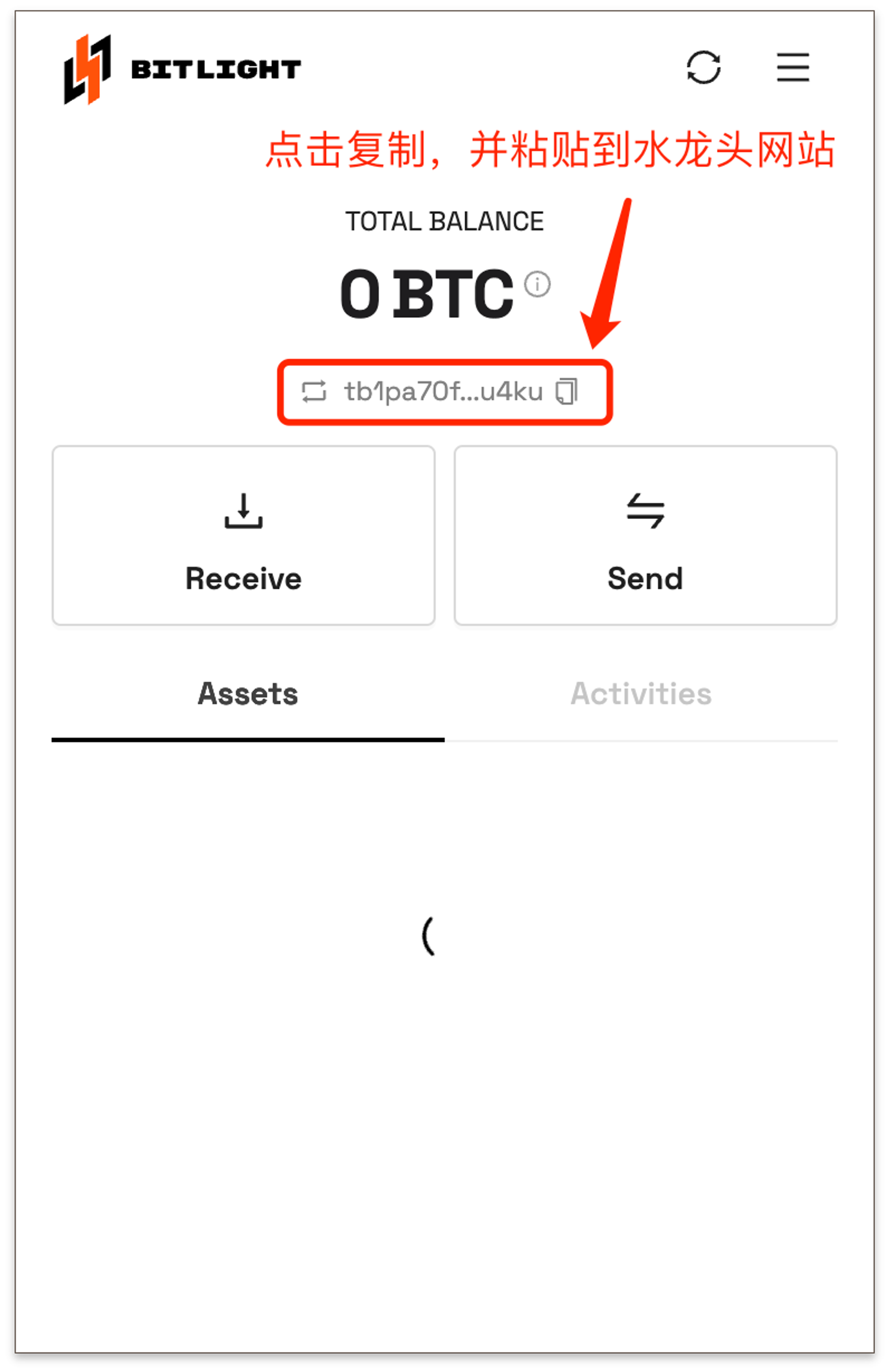Tap the total balance info icon
This screenshot has width=889, height=1372.
click(x=537, y=284)
